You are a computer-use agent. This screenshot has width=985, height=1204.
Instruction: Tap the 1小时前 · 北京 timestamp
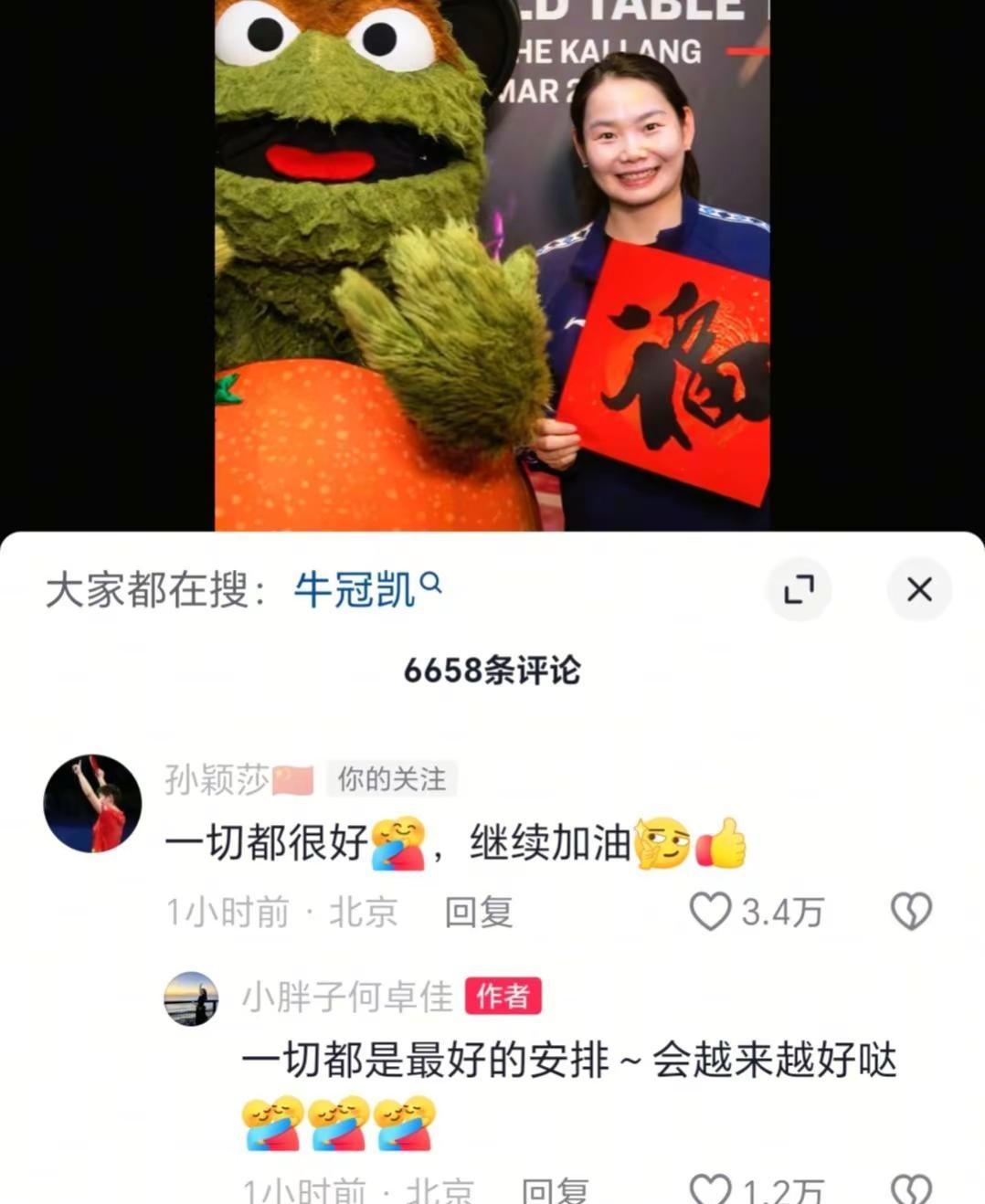tap(281, 911)
